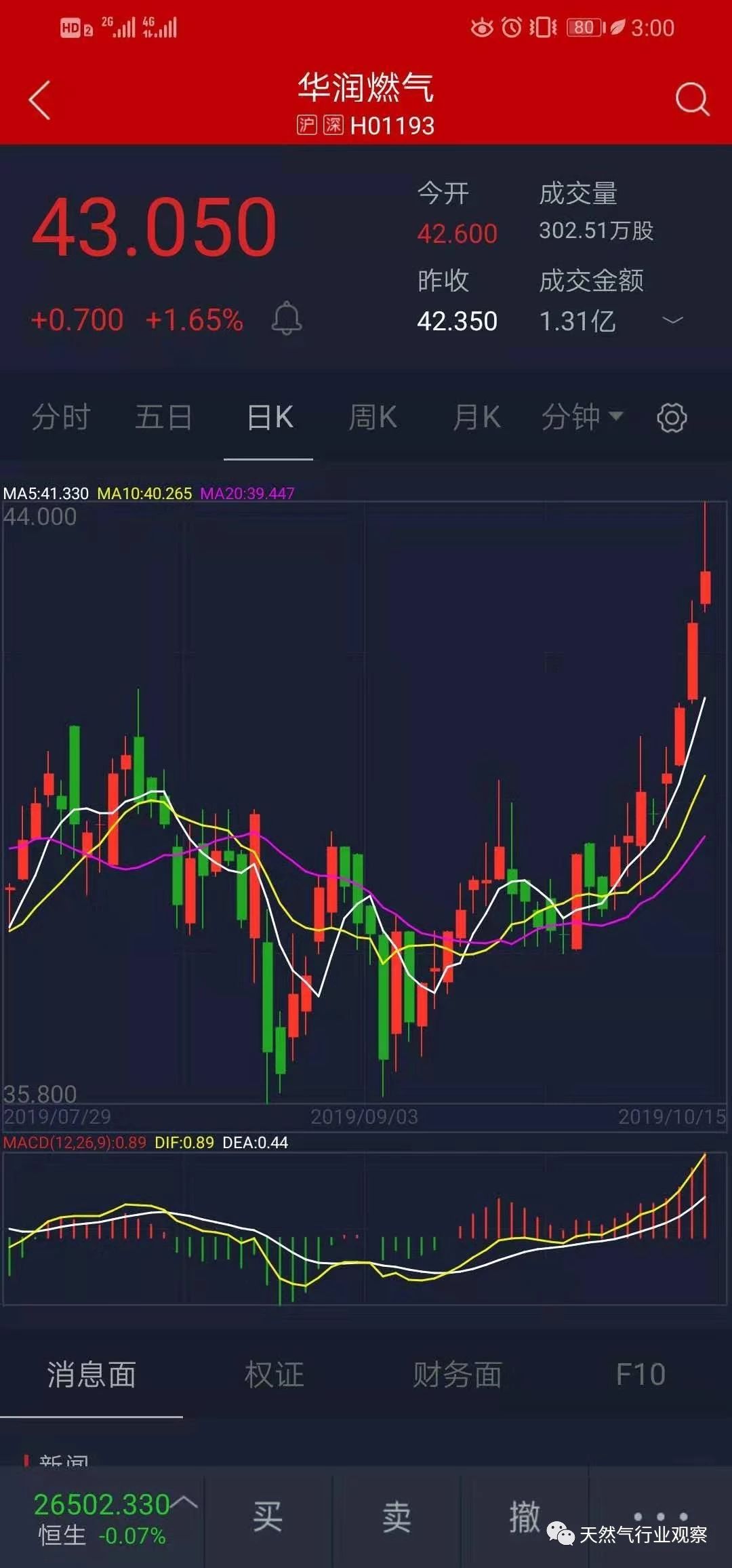Switch to the 周K chart tab
732x1568 pixels.
[372, 416]
